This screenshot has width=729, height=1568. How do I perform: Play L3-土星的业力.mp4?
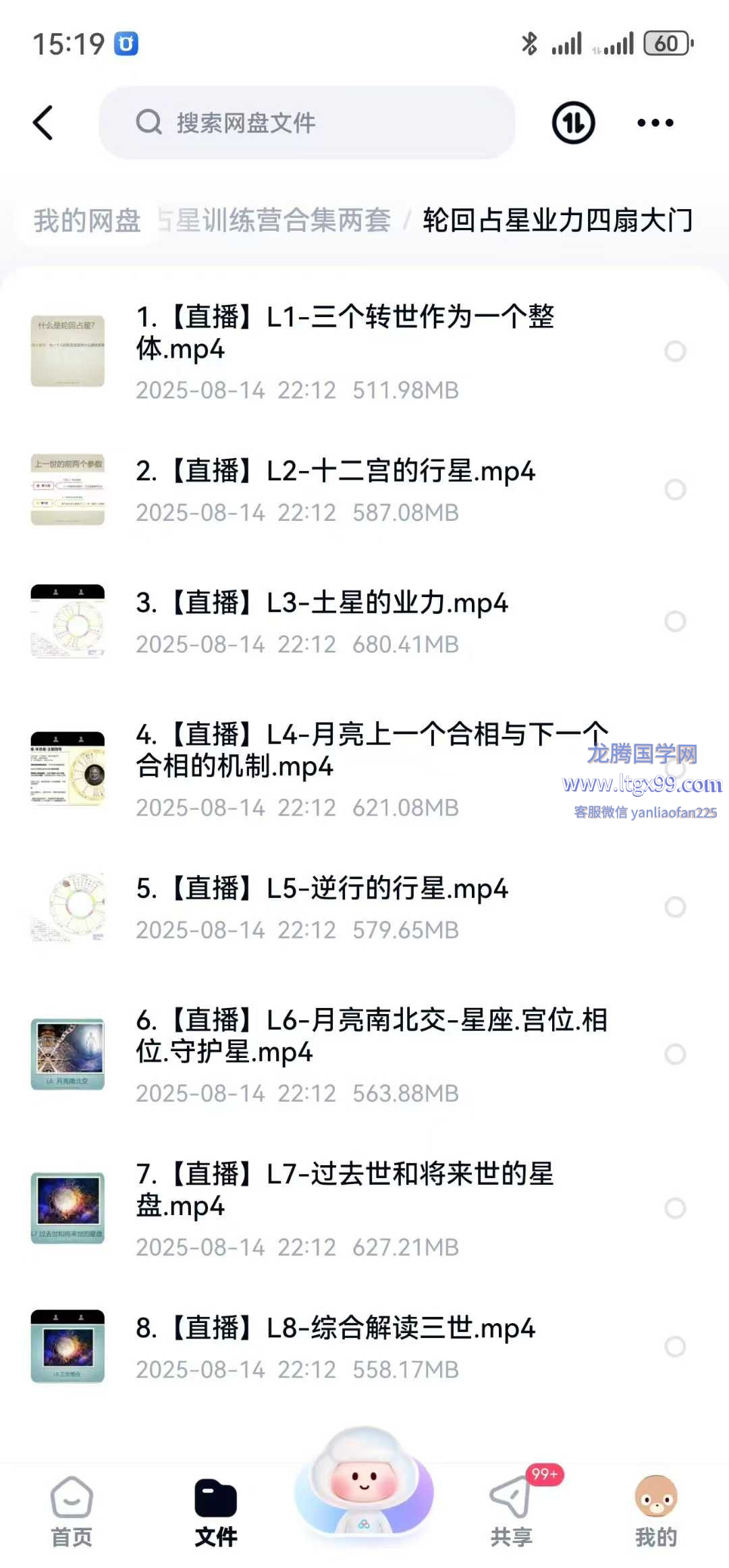[321, 603]
